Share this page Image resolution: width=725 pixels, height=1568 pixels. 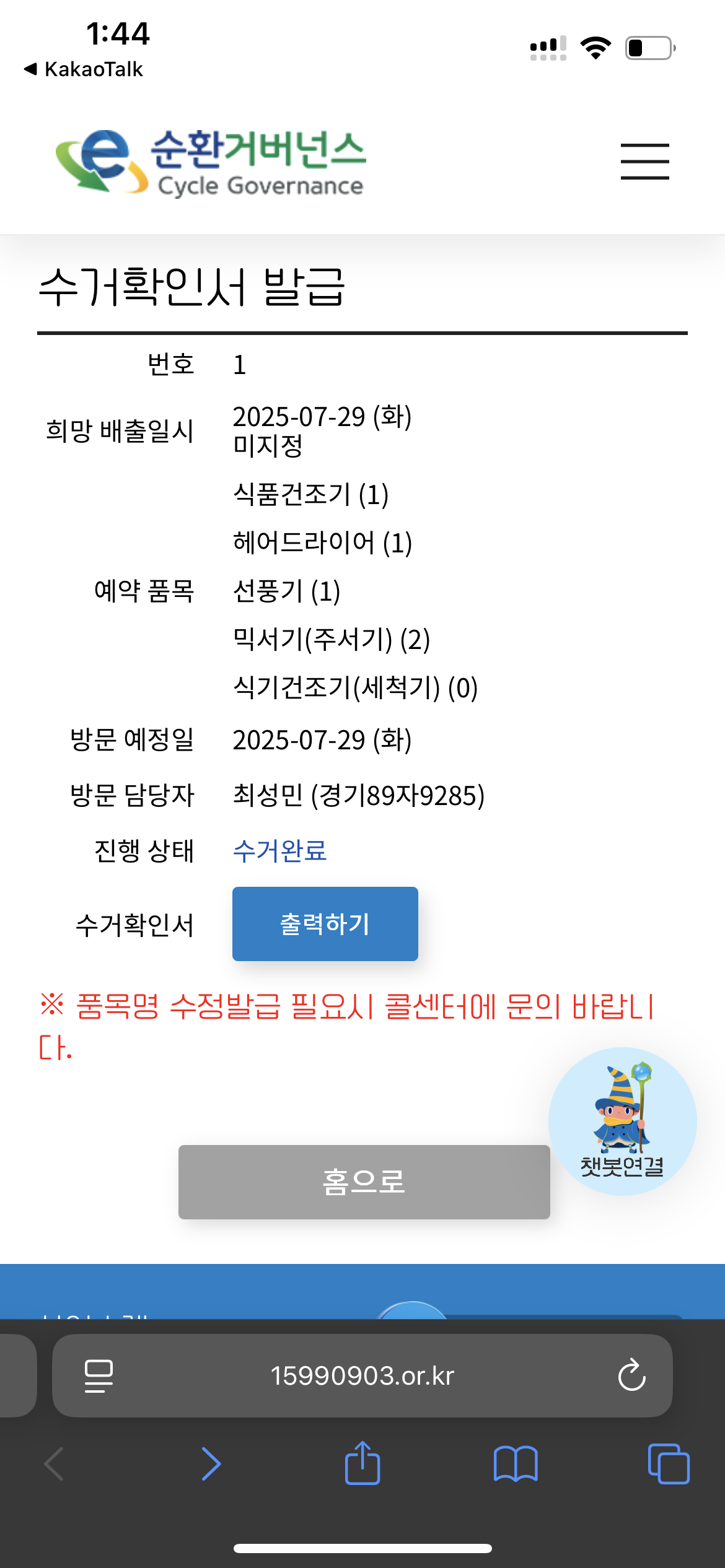(x=362, y=1463)
